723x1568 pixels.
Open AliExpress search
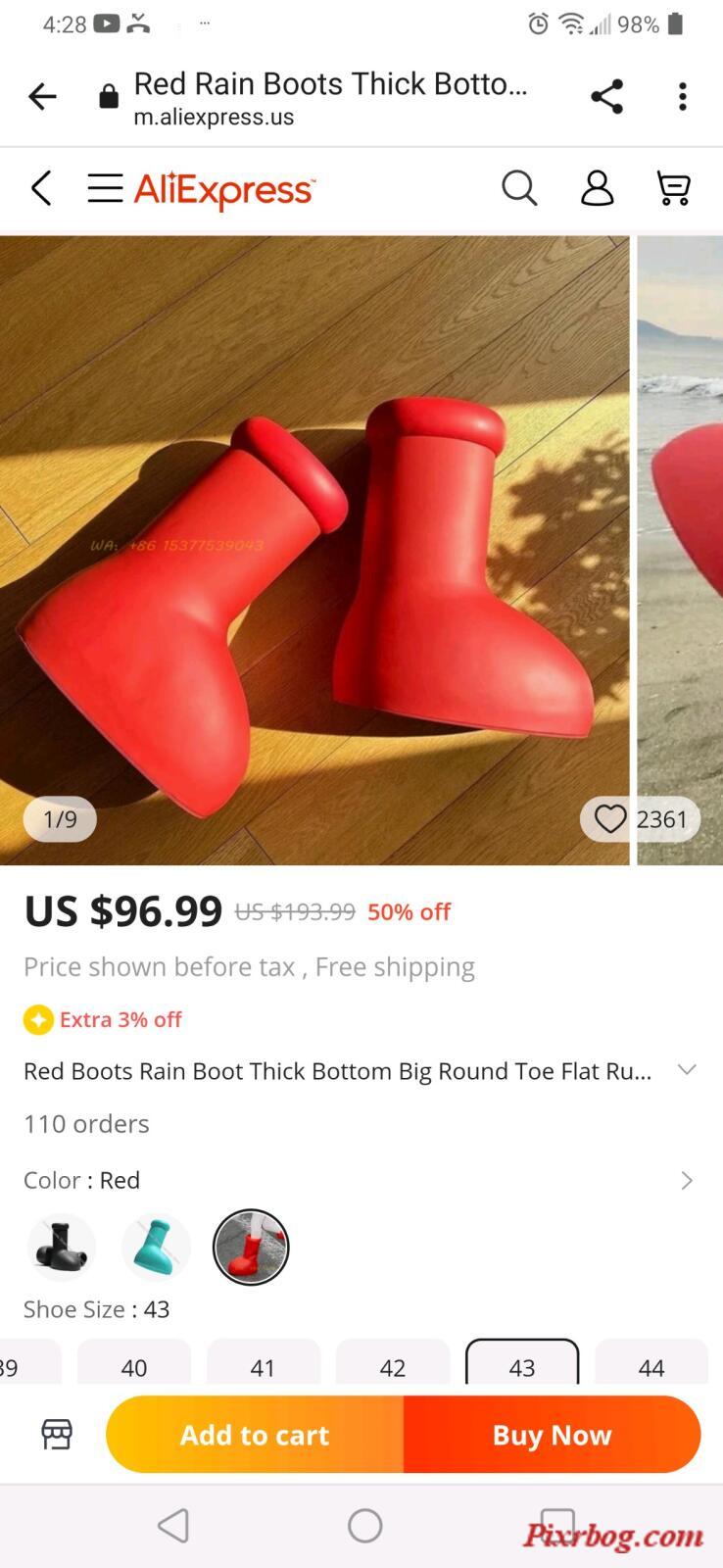tap(519, 188)
